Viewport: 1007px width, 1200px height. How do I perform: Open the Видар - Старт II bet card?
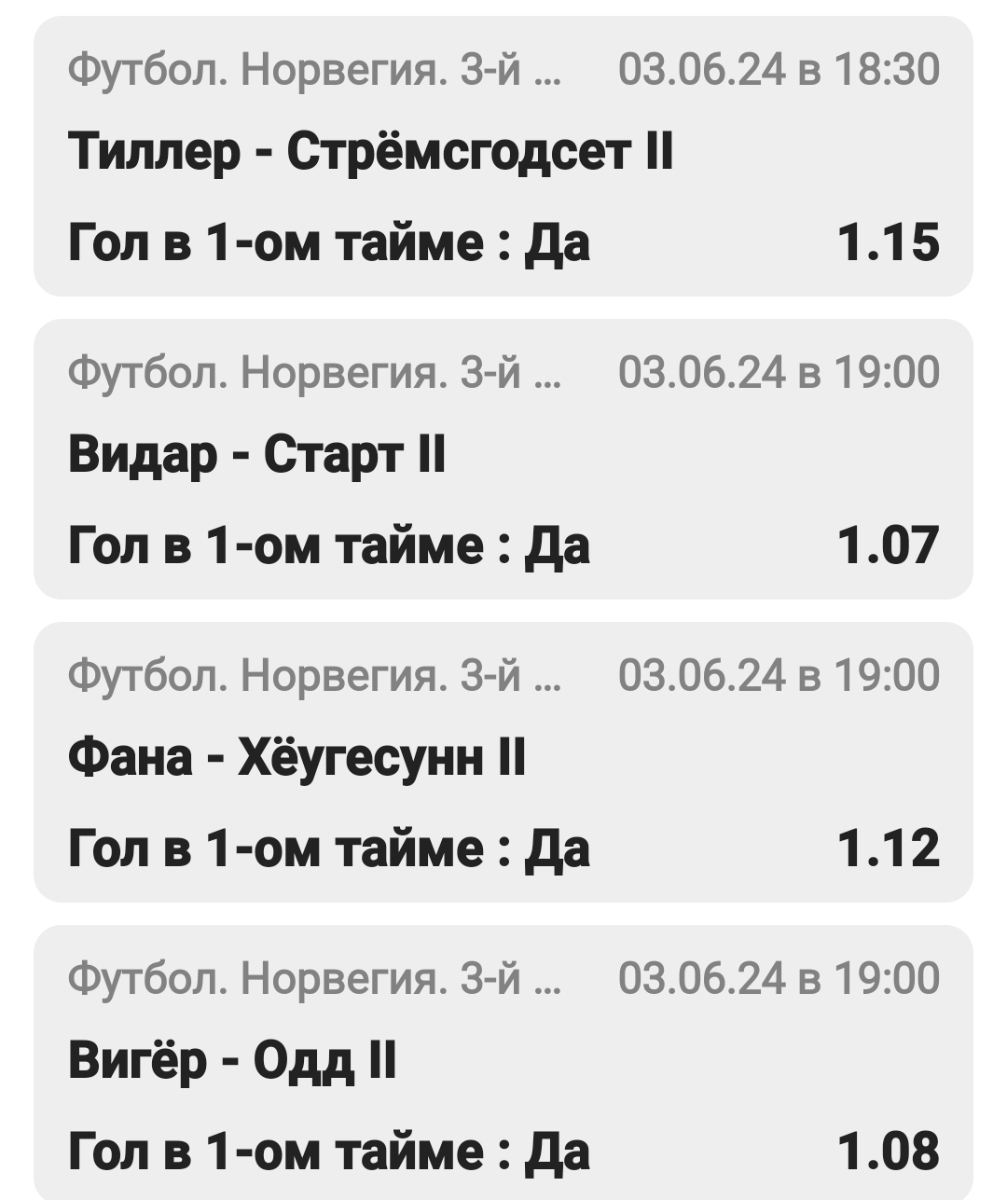(503, 459)
